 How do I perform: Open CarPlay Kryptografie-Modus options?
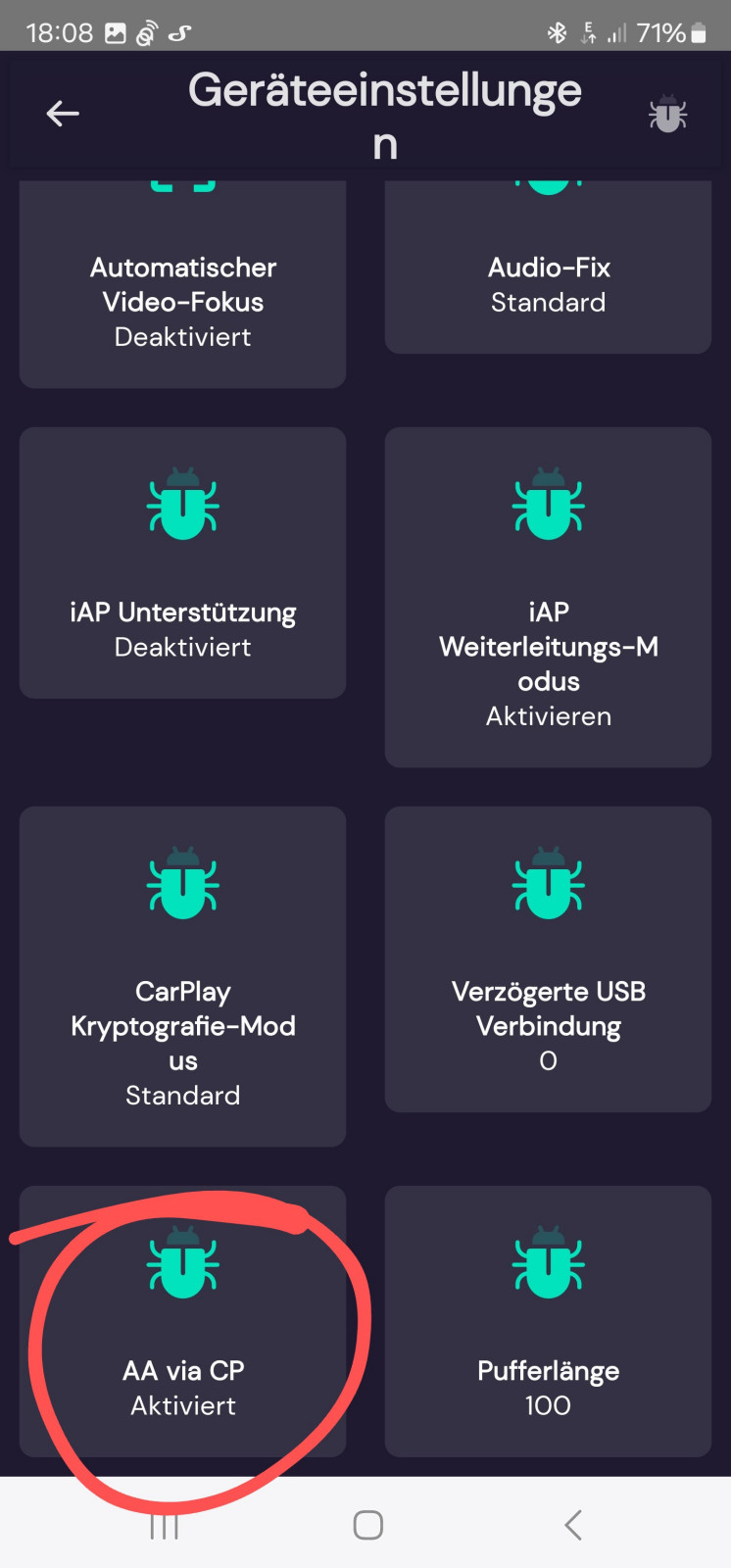click(x=182, y=975)
